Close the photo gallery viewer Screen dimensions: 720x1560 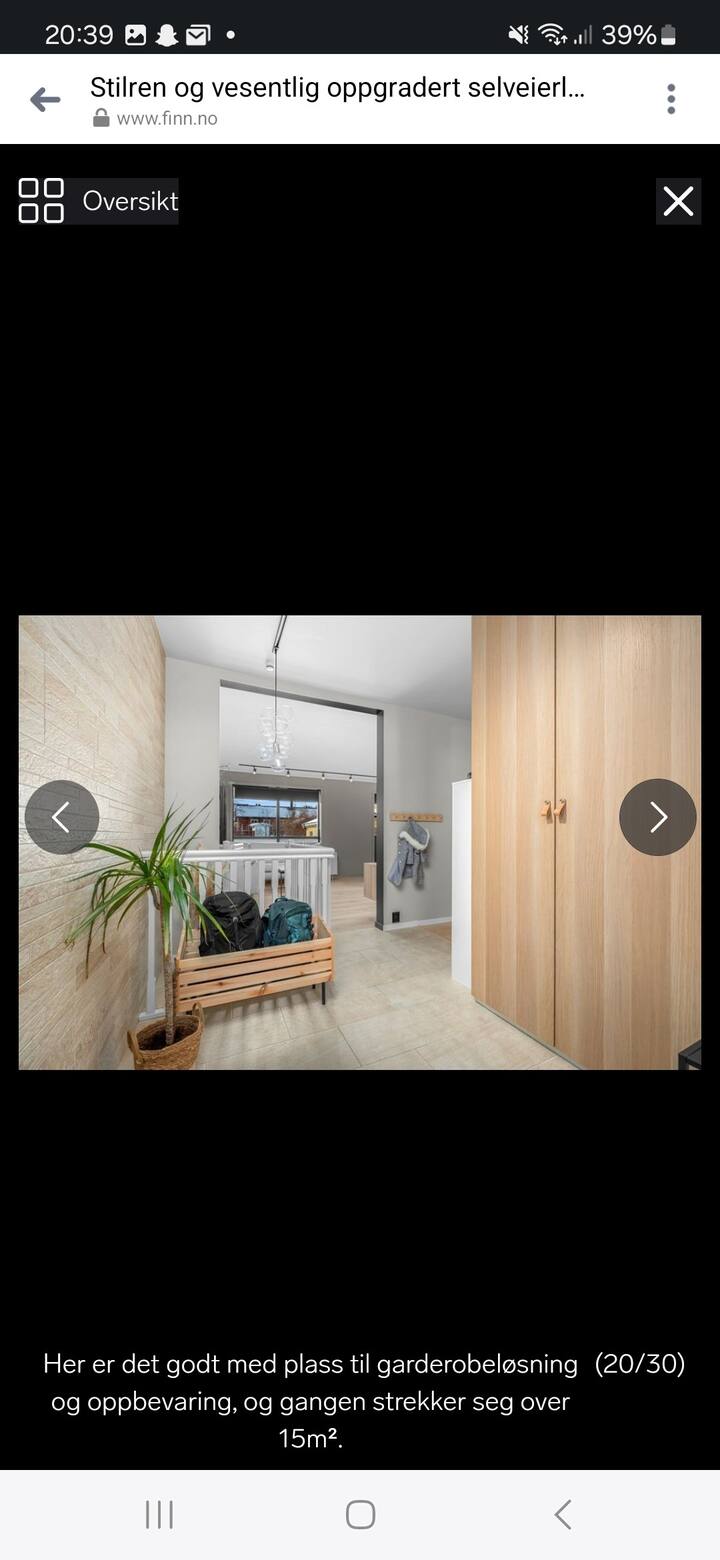click(678, 201)
